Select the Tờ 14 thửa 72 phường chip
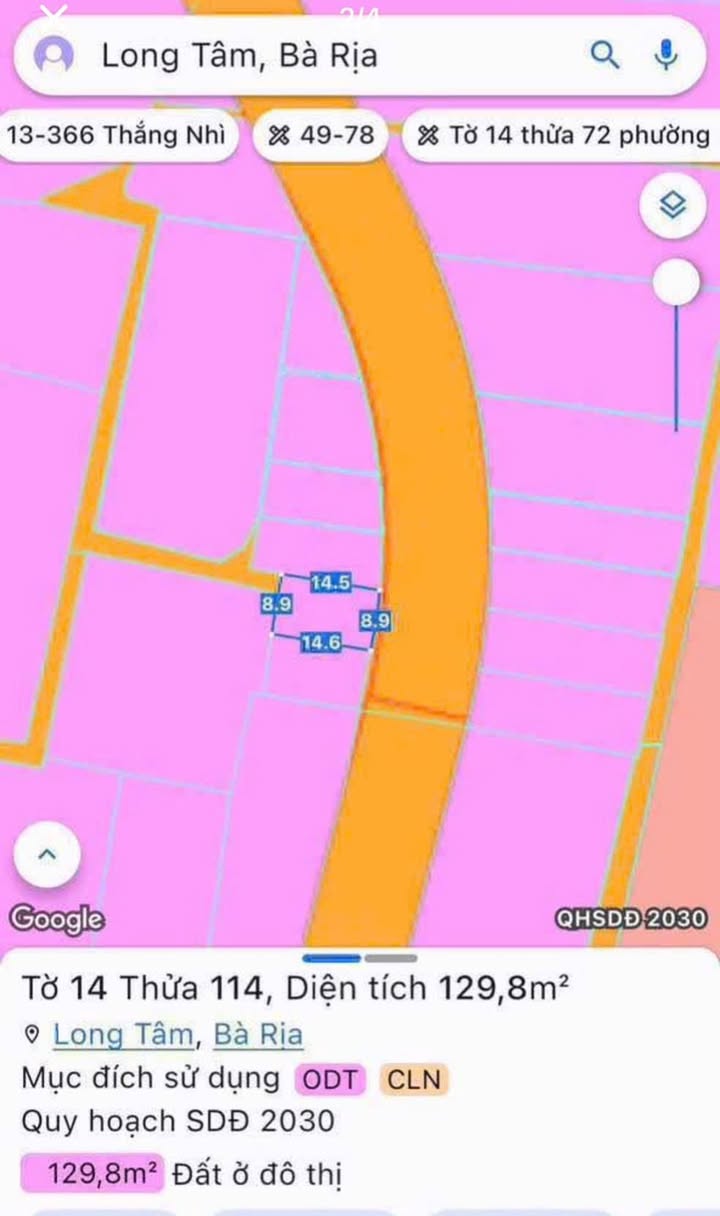Image resolution: width=720 pixels, height=1216 pixels. (563, 135)
